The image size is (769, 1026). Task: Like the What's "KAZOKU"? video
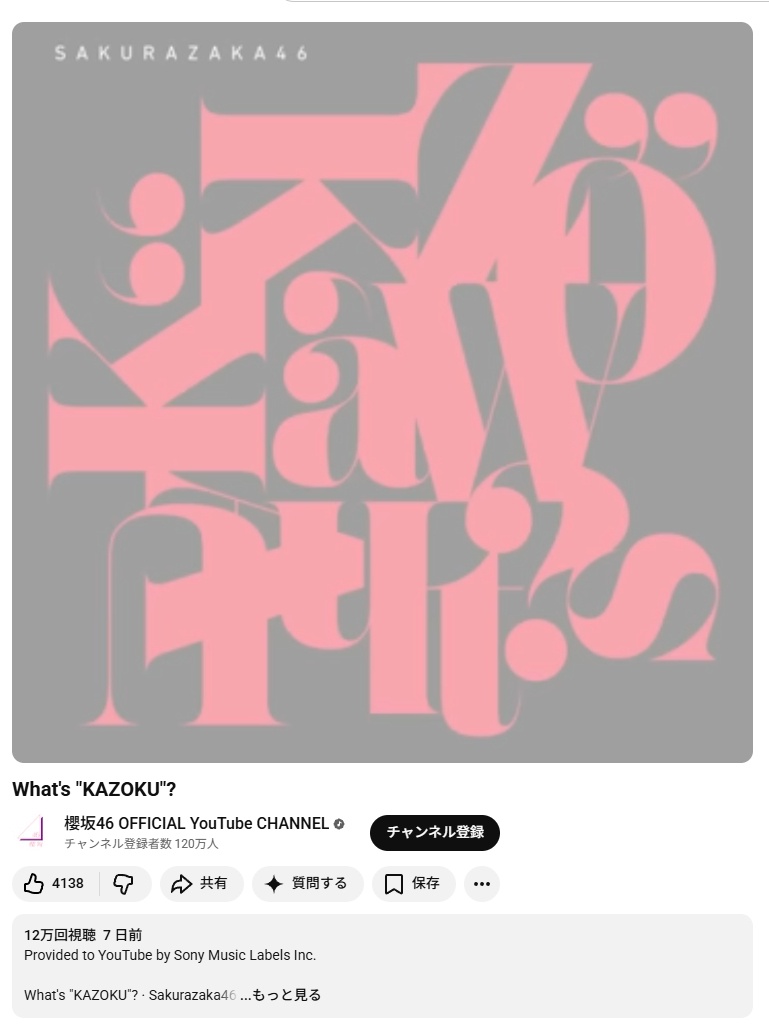(x=55, y=884)
